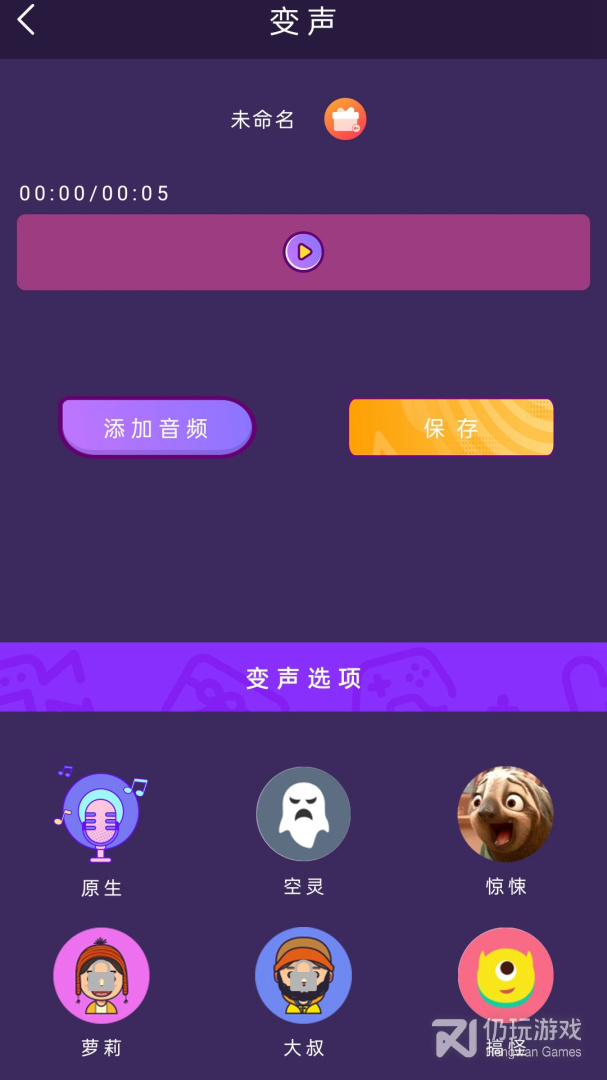Screen dimensions: 607x1080
Task: Tap the orange icon beside 未命名
Action: point(345,119)
